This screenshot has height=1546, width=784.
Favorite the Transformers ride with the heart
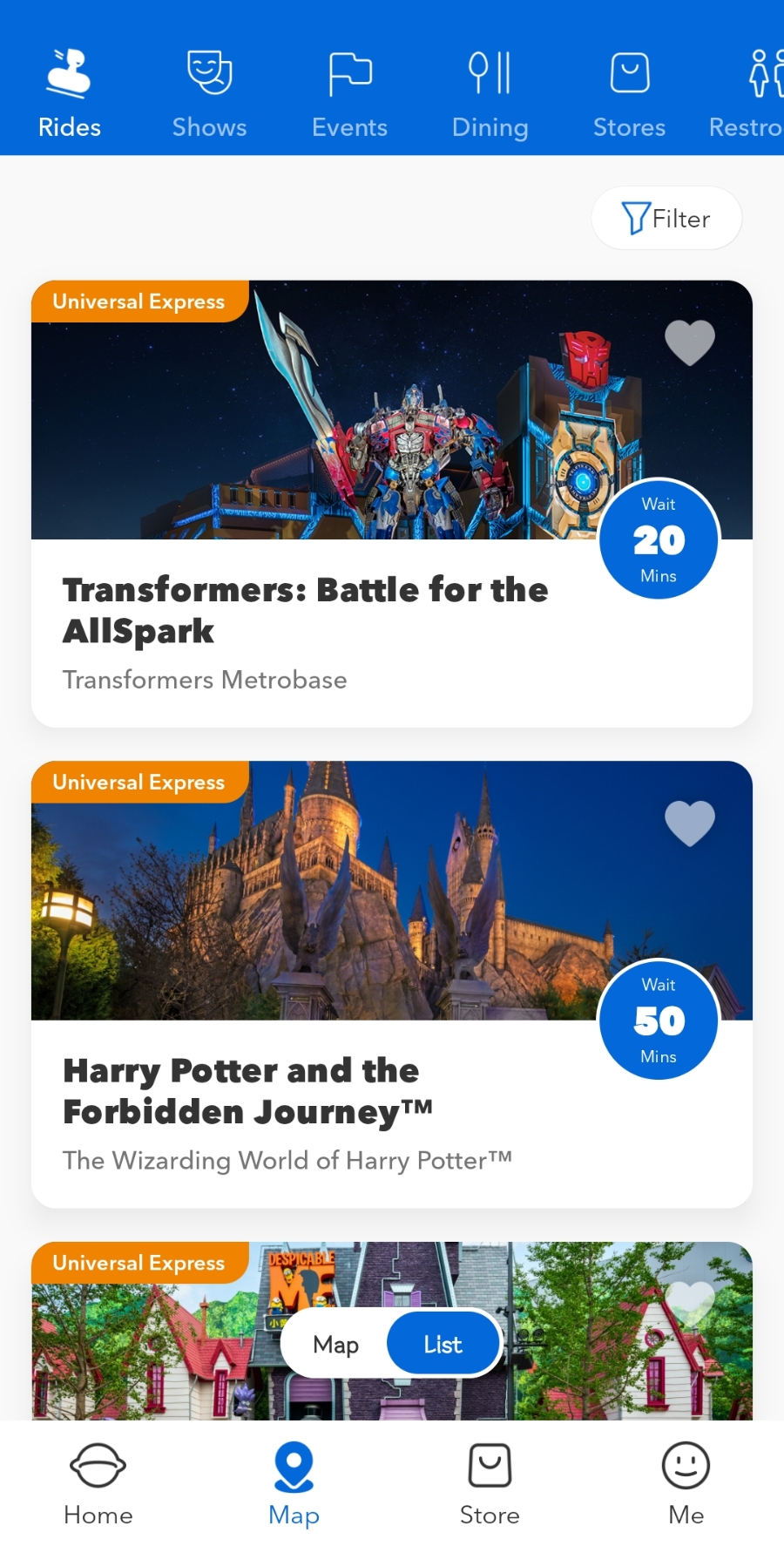coord(690,342)
